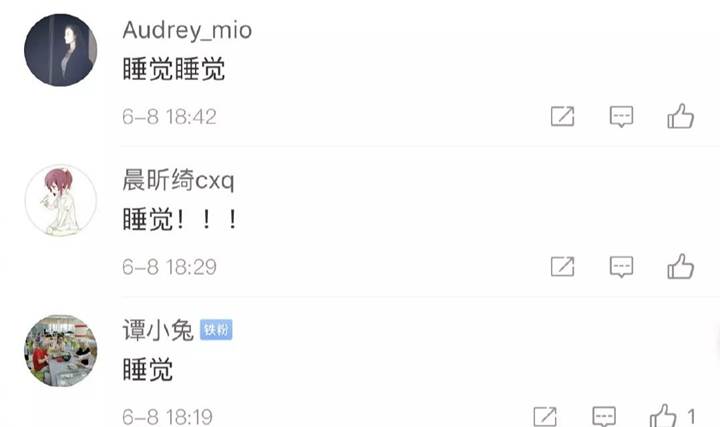Repost 谭小兔's comment
Screen dimensions: 720x427
point(545,416)
